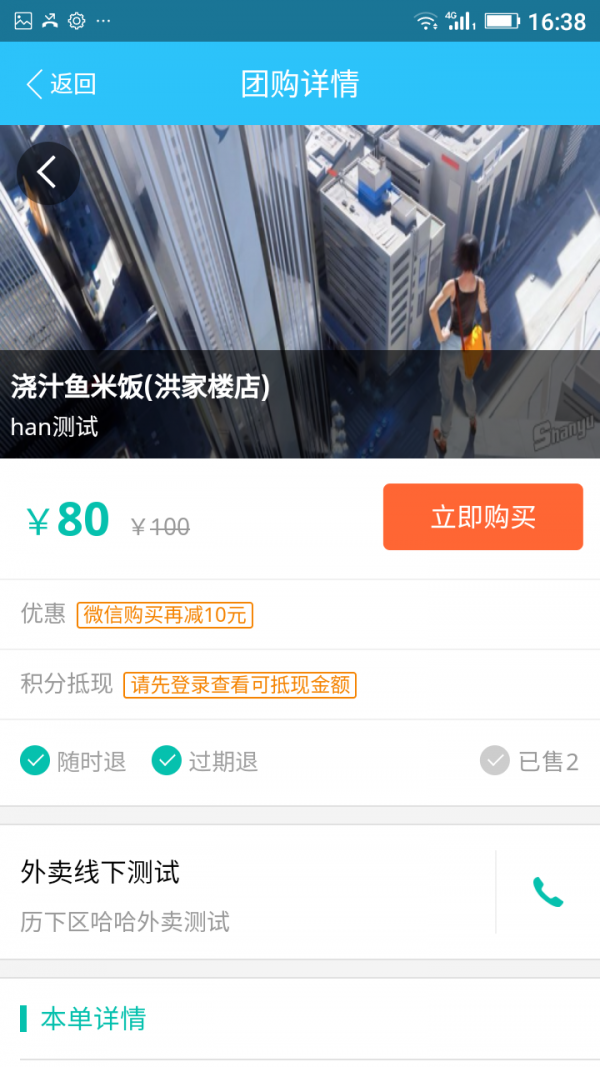Tap the 微信购买再减10元 discount tag
The width and height of the screenshot is (600, 1067).
(x=165, y=615)
